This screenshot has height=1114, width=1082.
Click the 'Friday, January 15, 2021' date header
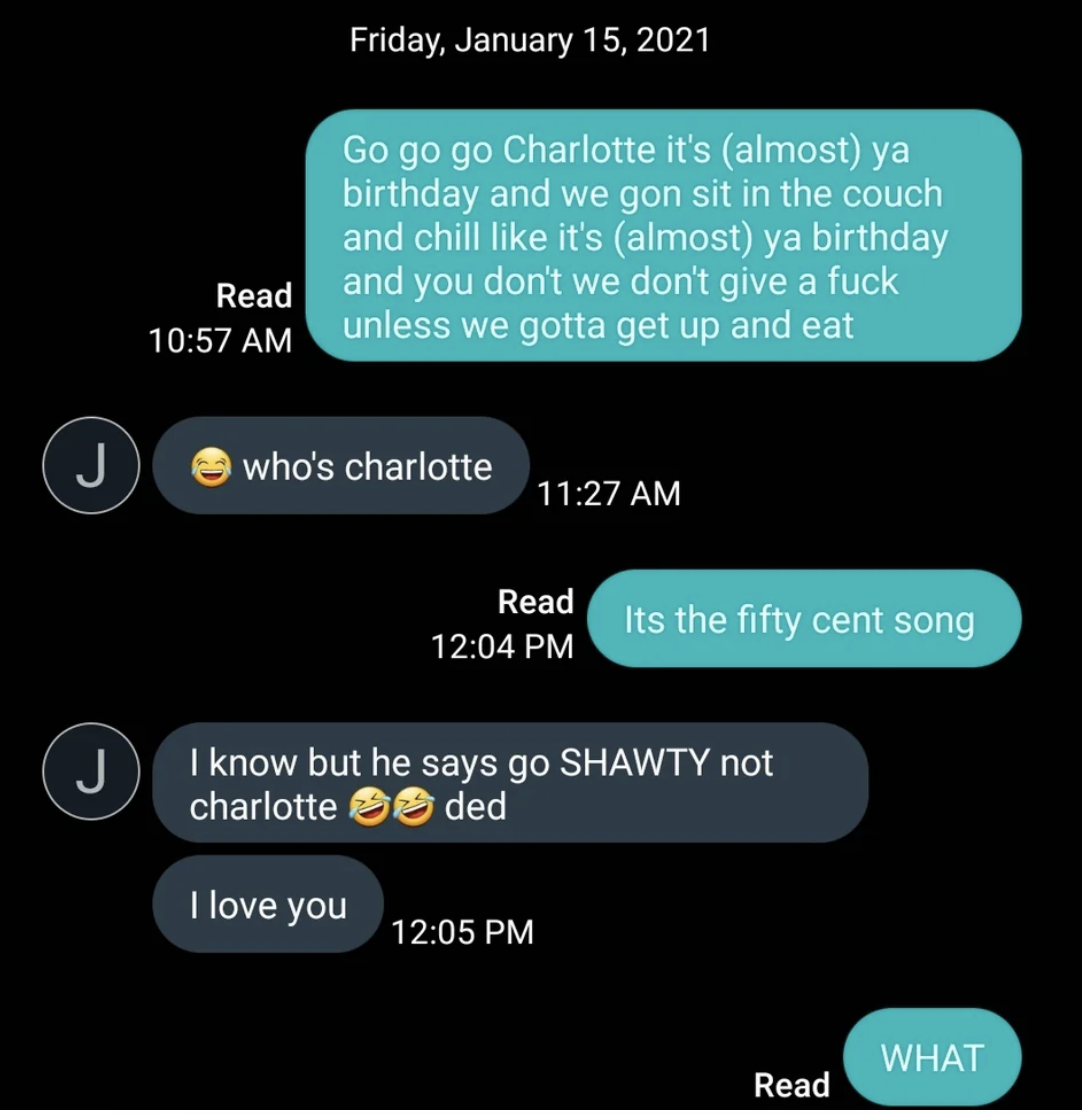(x=529, y=40)
